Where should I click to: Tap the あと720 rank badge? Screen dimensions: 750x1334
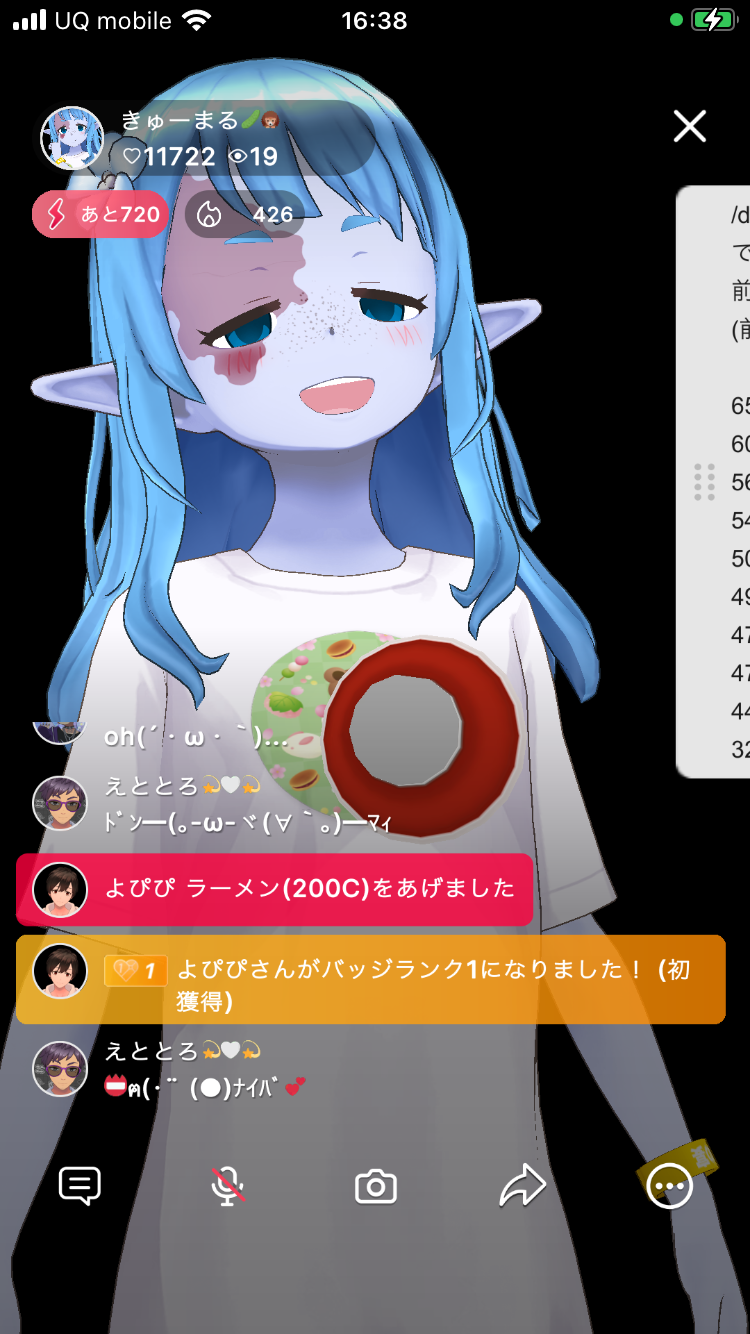click(x=100, y=214)
